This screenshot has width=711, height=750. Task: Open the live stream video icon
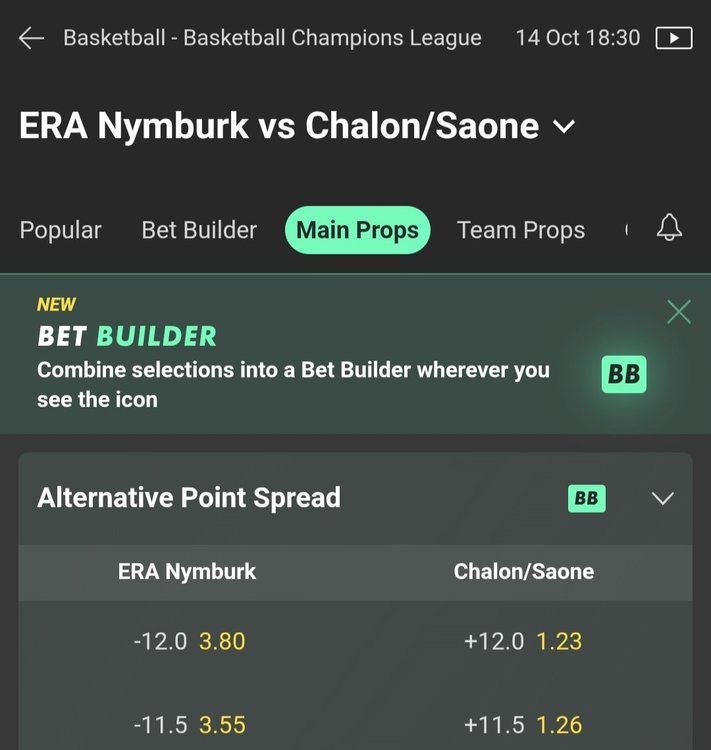click(x=673, y=38)
